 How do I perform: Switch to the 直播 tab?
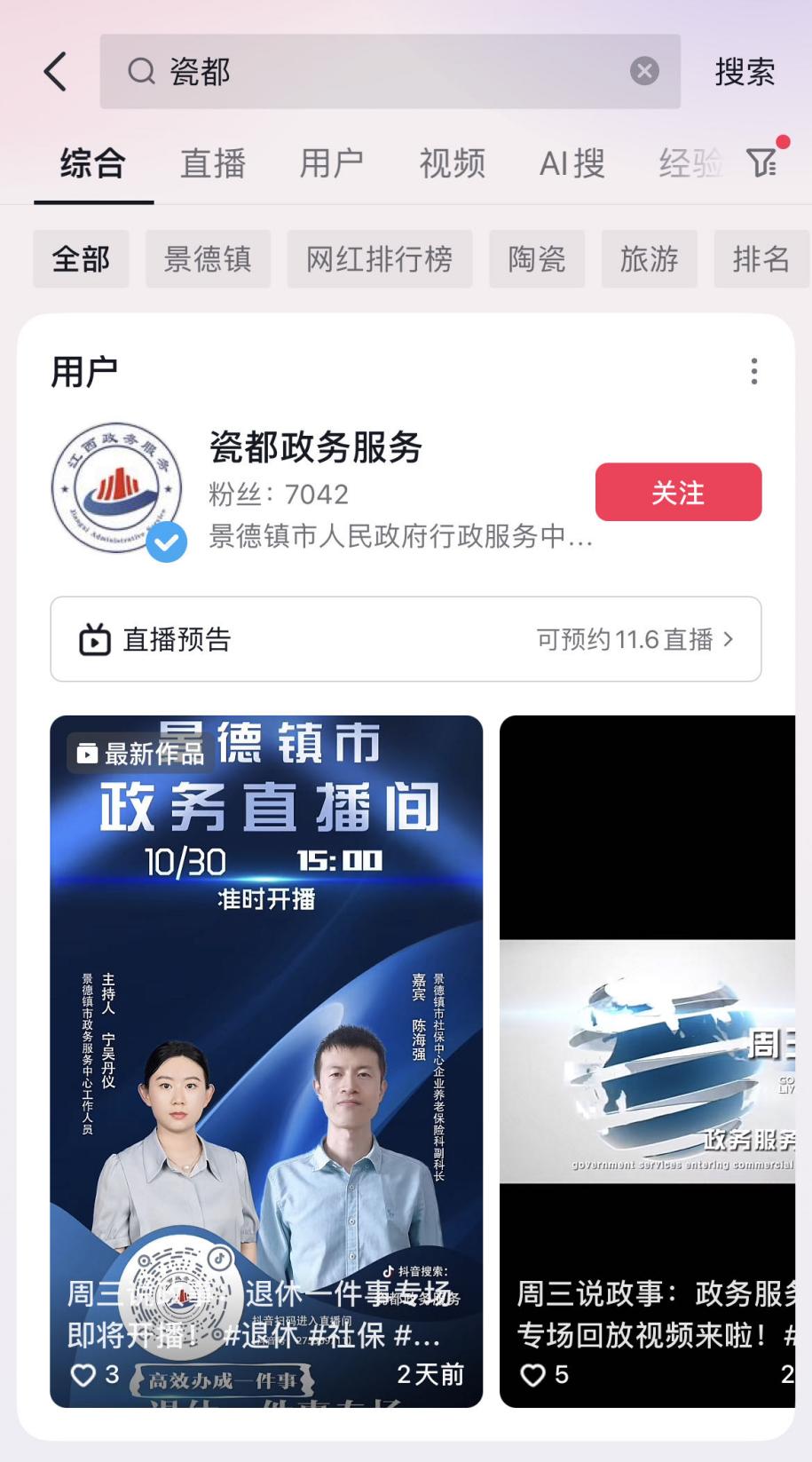tap(212, 164)
